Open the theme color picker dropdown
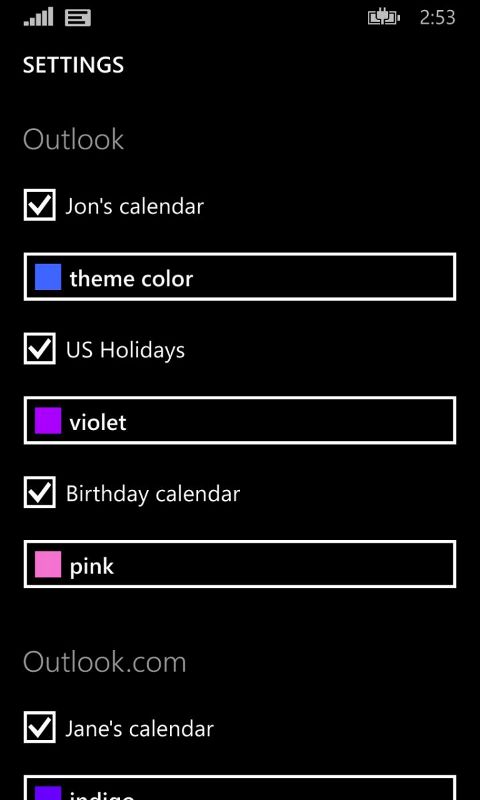The image size is (480, 800). click(x=240, y=277)
